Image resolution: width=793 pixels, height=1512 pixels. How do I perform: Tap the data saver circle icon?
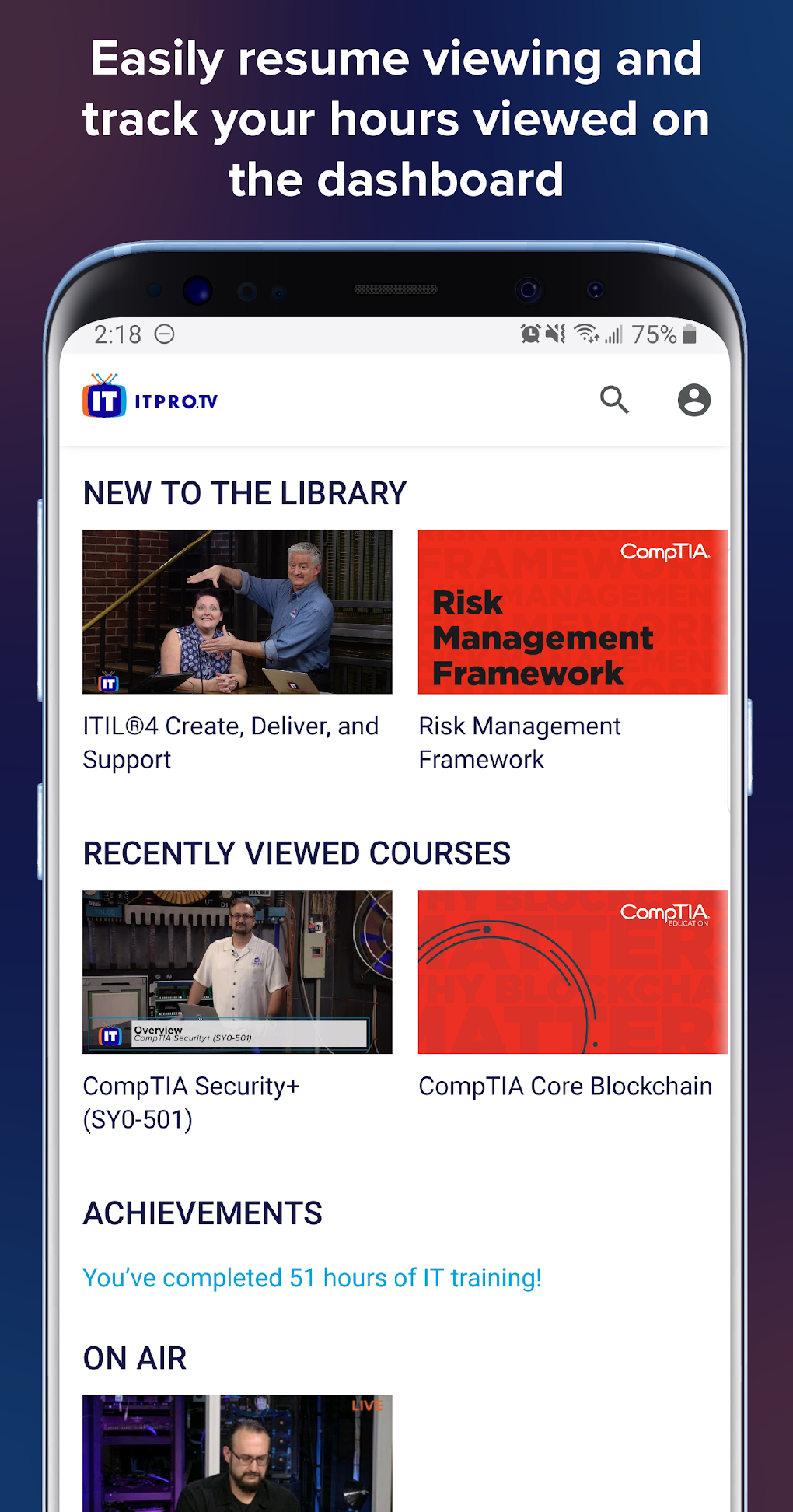163,334
